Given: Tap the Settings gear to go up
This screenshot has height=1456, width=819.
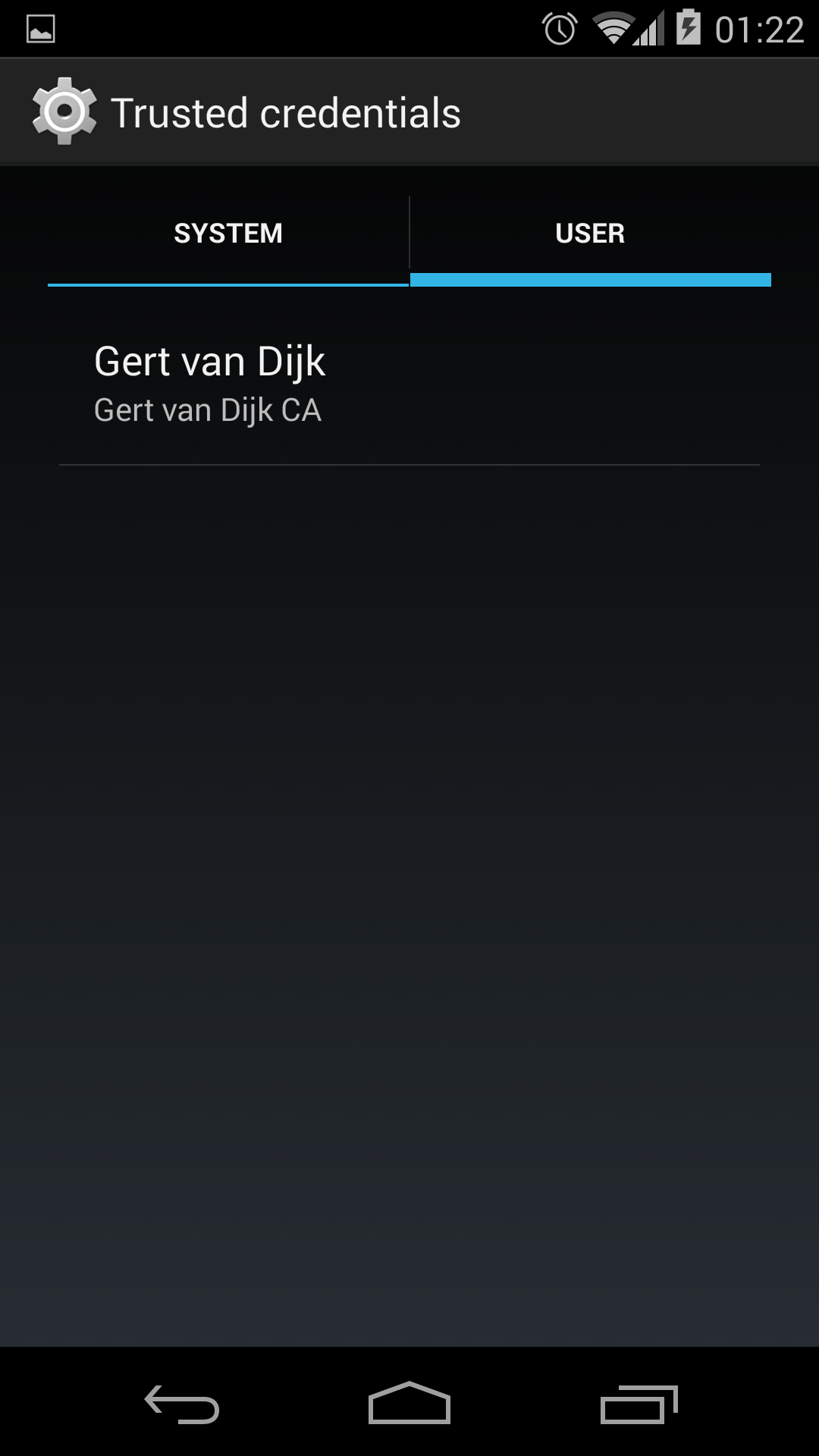Looking at the screenshot, I should (64, 111).
